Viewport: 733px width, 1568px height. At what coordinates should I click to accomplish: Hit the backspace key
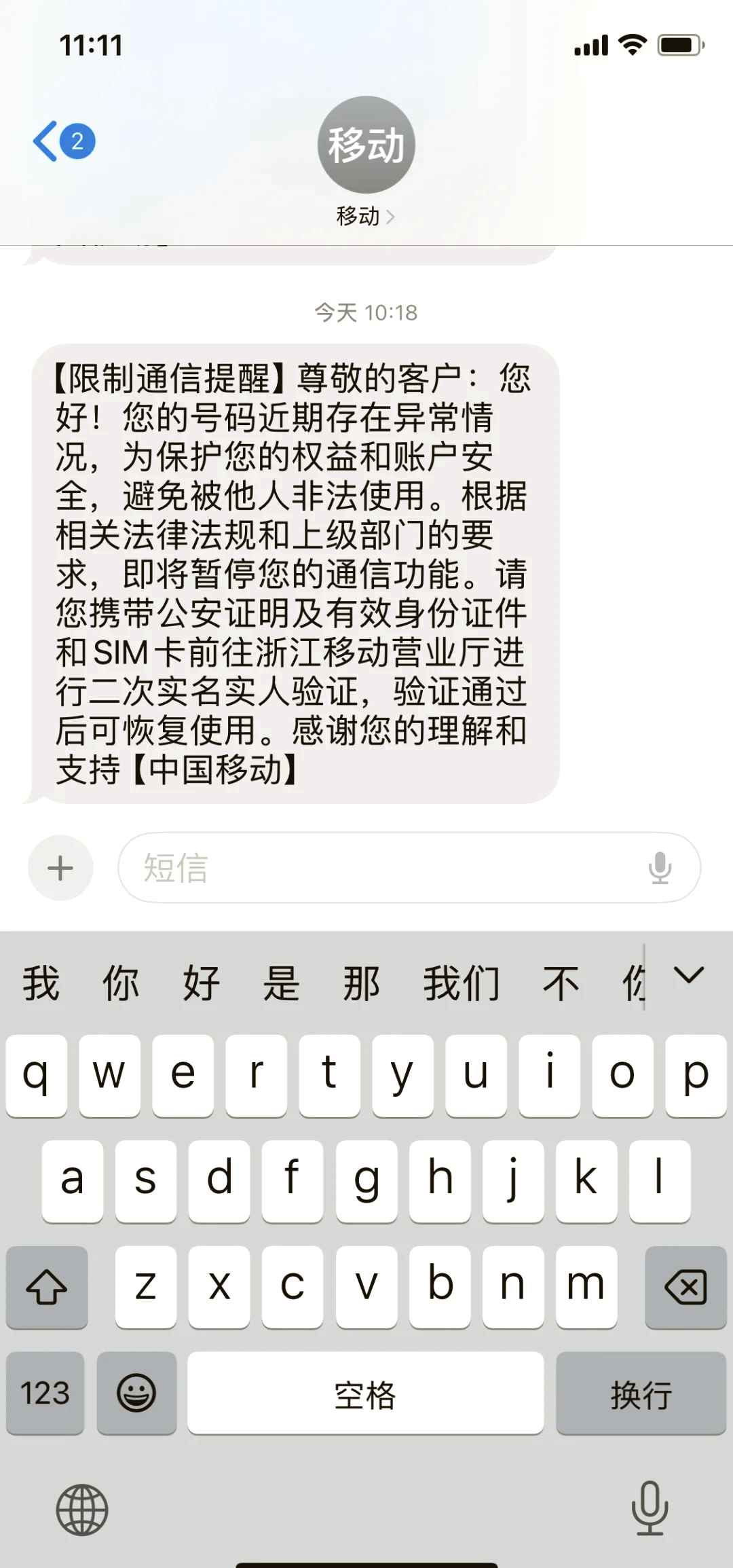pyautogui.click(x=685, y=1287)
